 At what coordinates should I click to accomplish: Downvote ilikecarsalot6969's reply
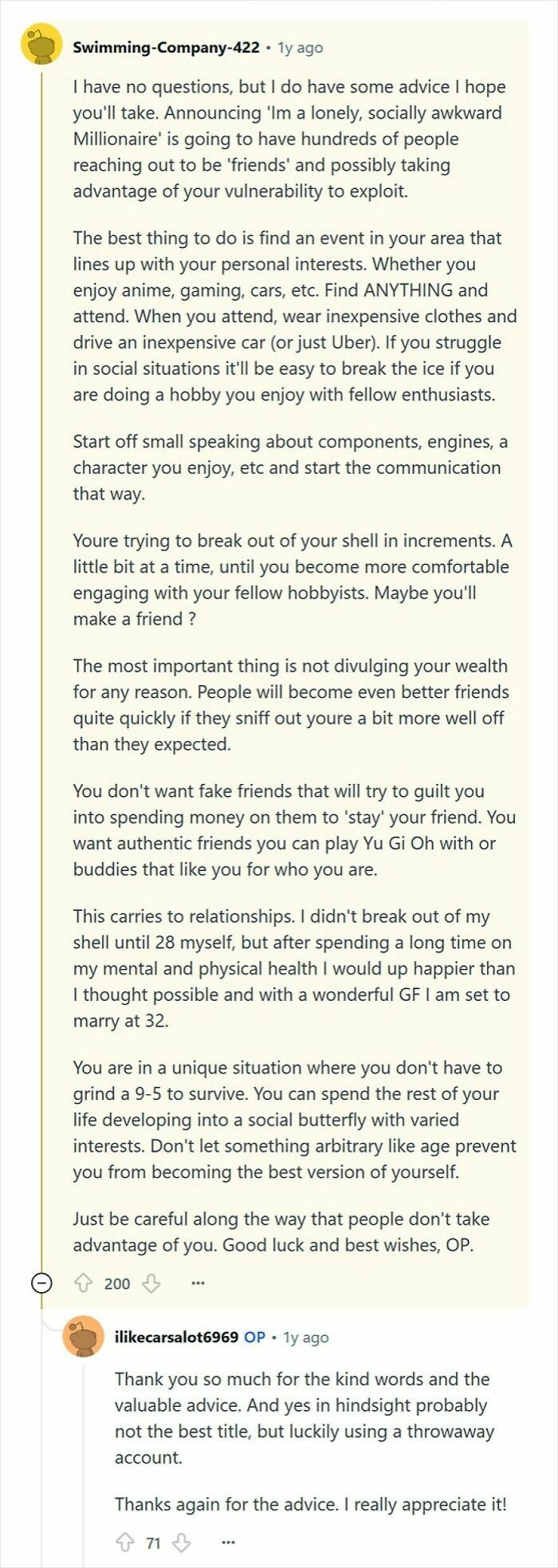pos(182,1542)
